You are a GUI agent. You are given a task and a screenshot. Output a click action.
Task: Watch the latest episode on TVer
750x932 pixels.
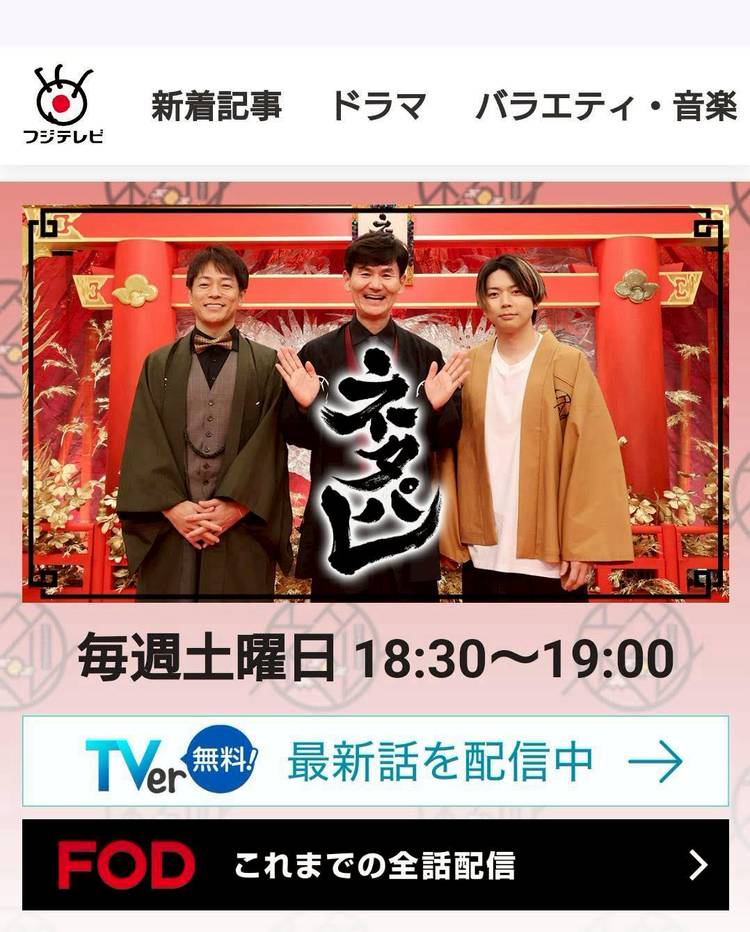(x=375, y=761)
